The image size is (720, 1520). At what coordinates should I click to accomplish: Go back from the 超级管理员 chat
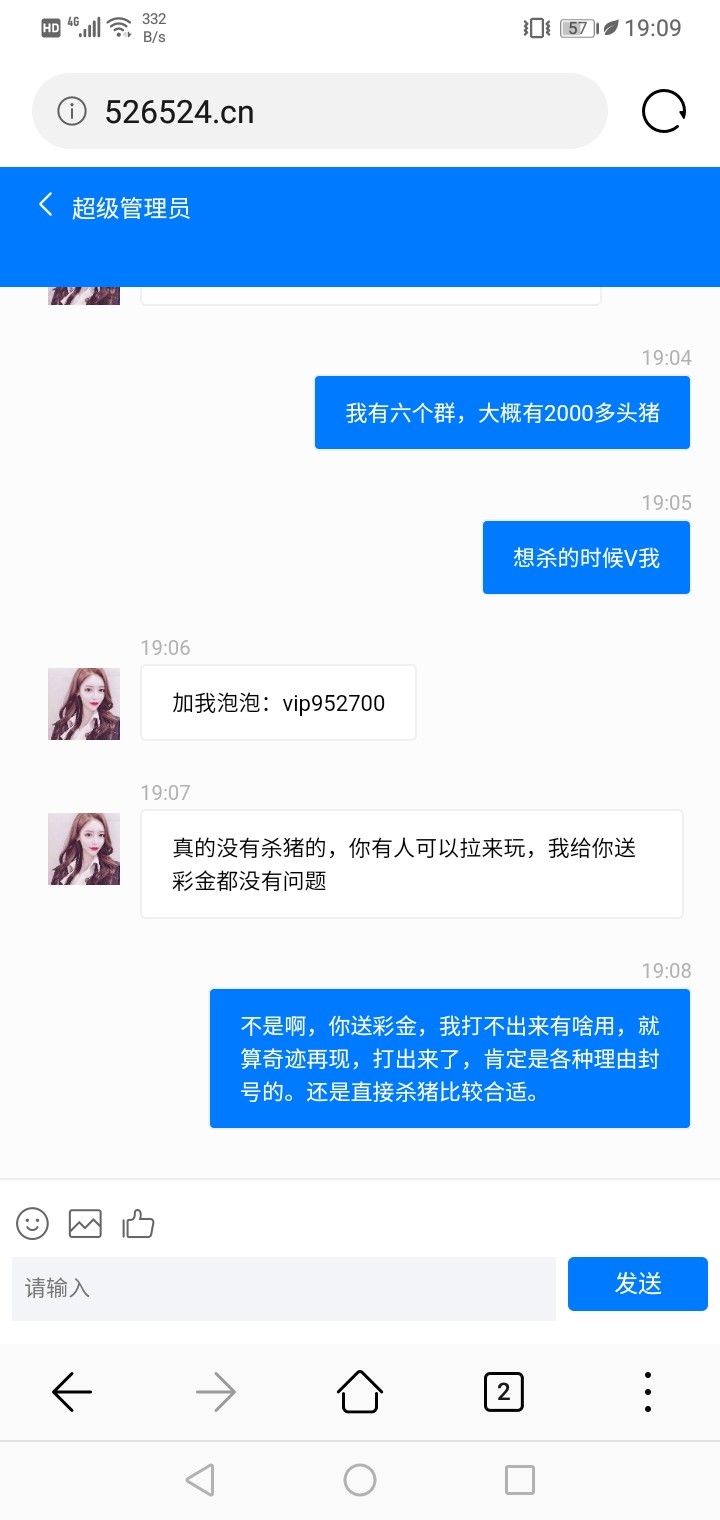tap(46, 206)
